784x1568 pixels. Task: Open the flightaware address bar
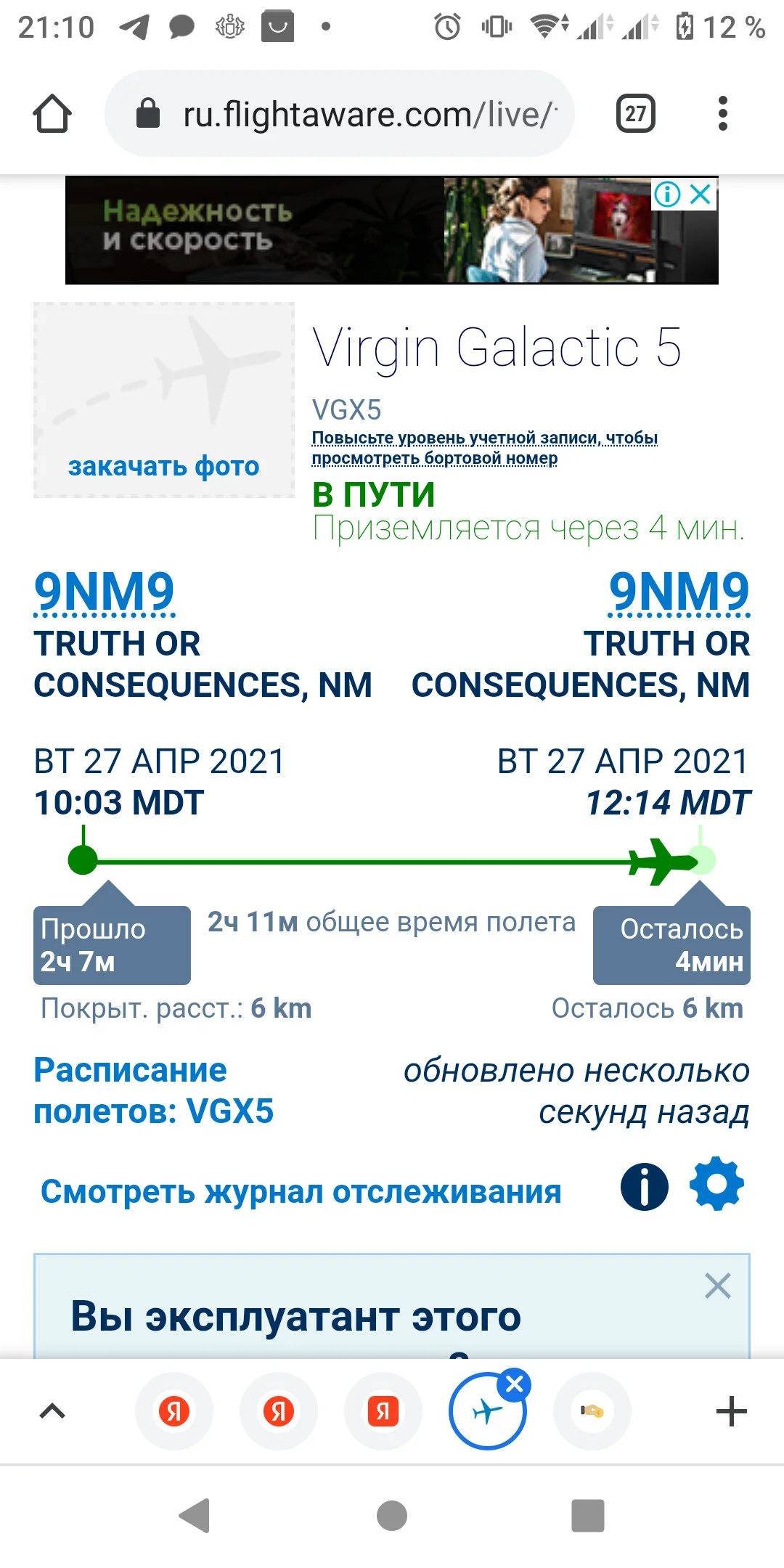click(340, 114)
